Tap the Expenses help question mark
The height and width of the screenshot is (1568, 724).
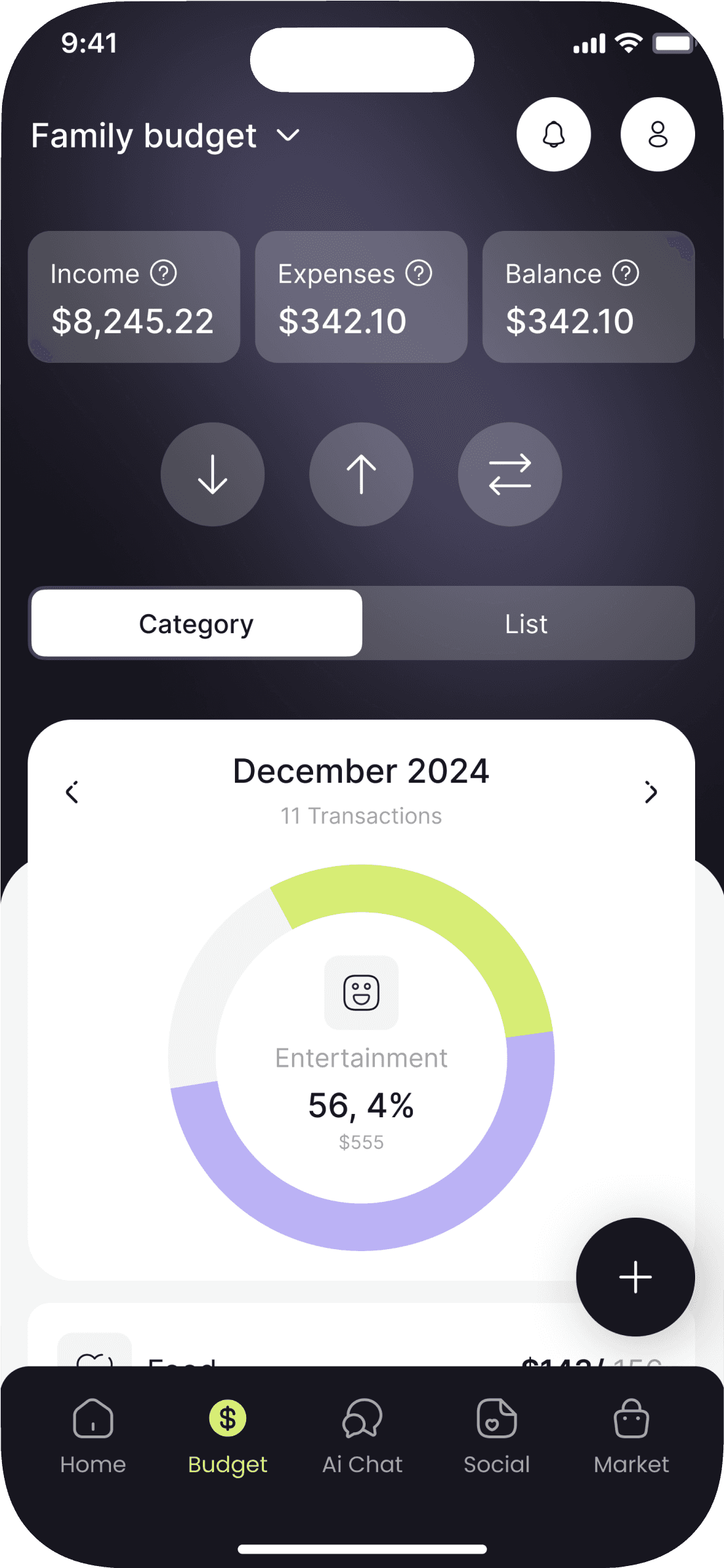pyautogui.click(x=418, y=273)
